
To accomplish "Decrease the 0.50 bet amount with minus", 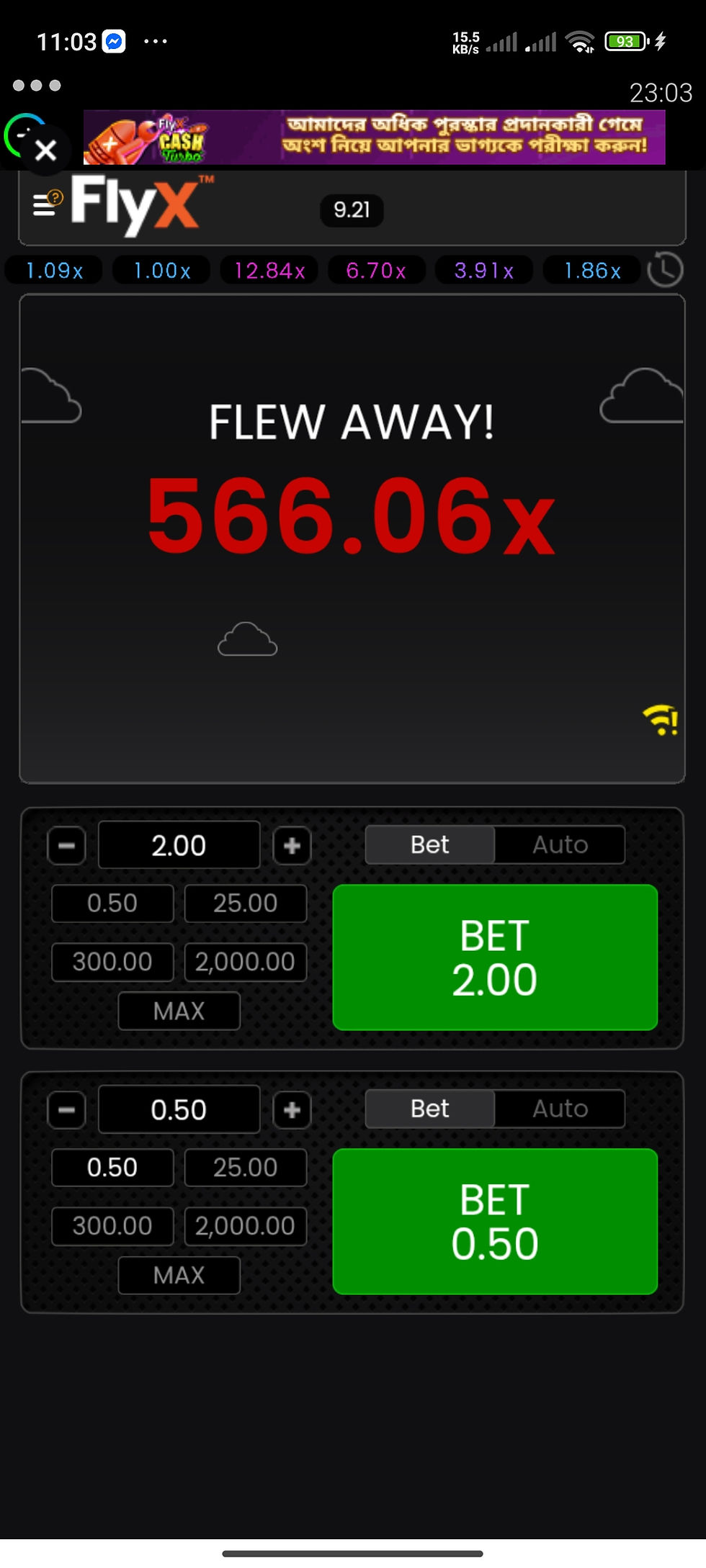I will (67, 1110).
